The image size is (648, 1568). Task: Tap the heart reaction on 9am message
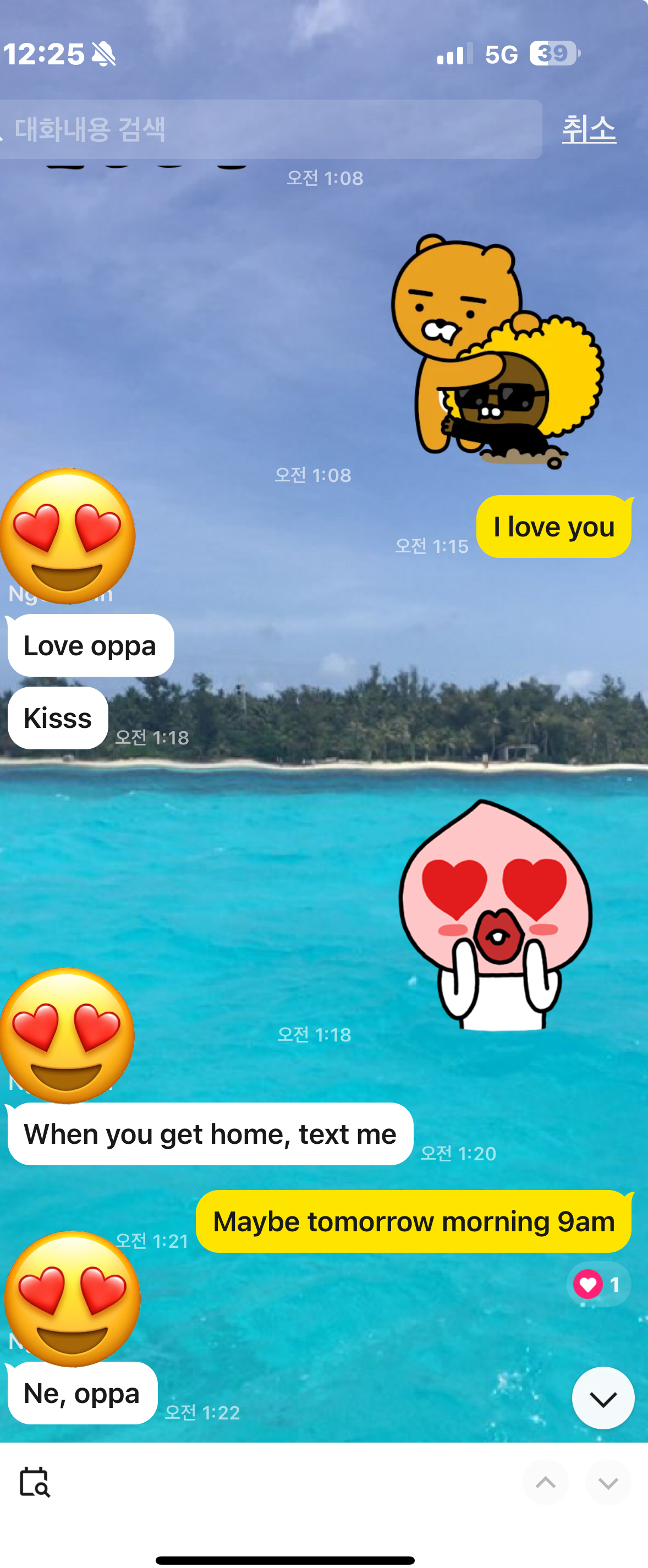598,1284
